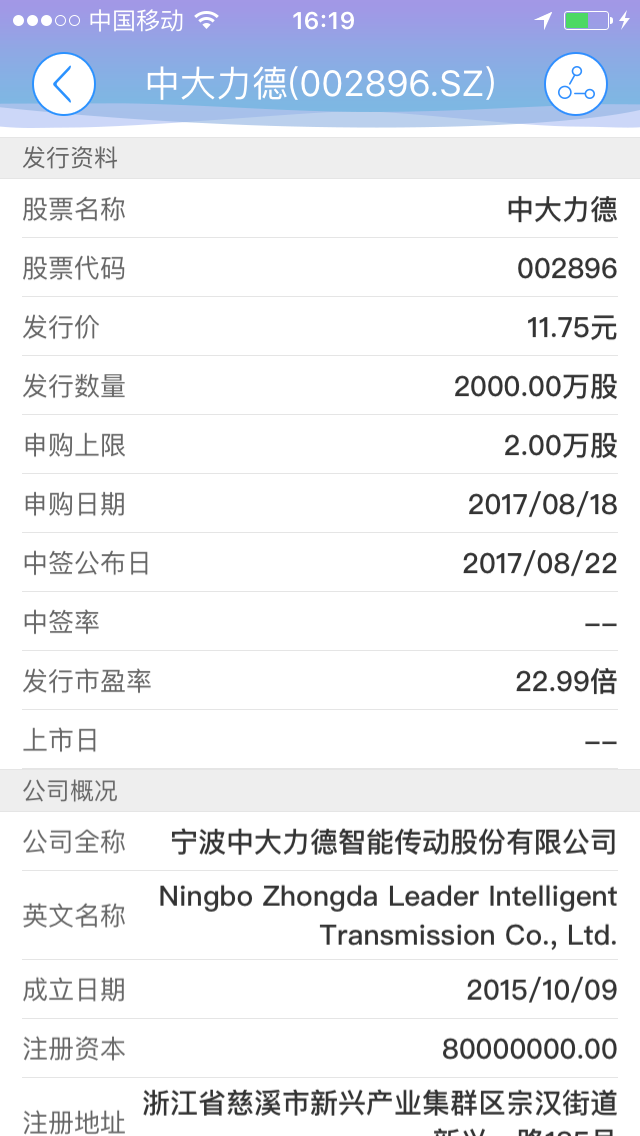
Task: Go back using the back arrow
Action: click(64, 84)
